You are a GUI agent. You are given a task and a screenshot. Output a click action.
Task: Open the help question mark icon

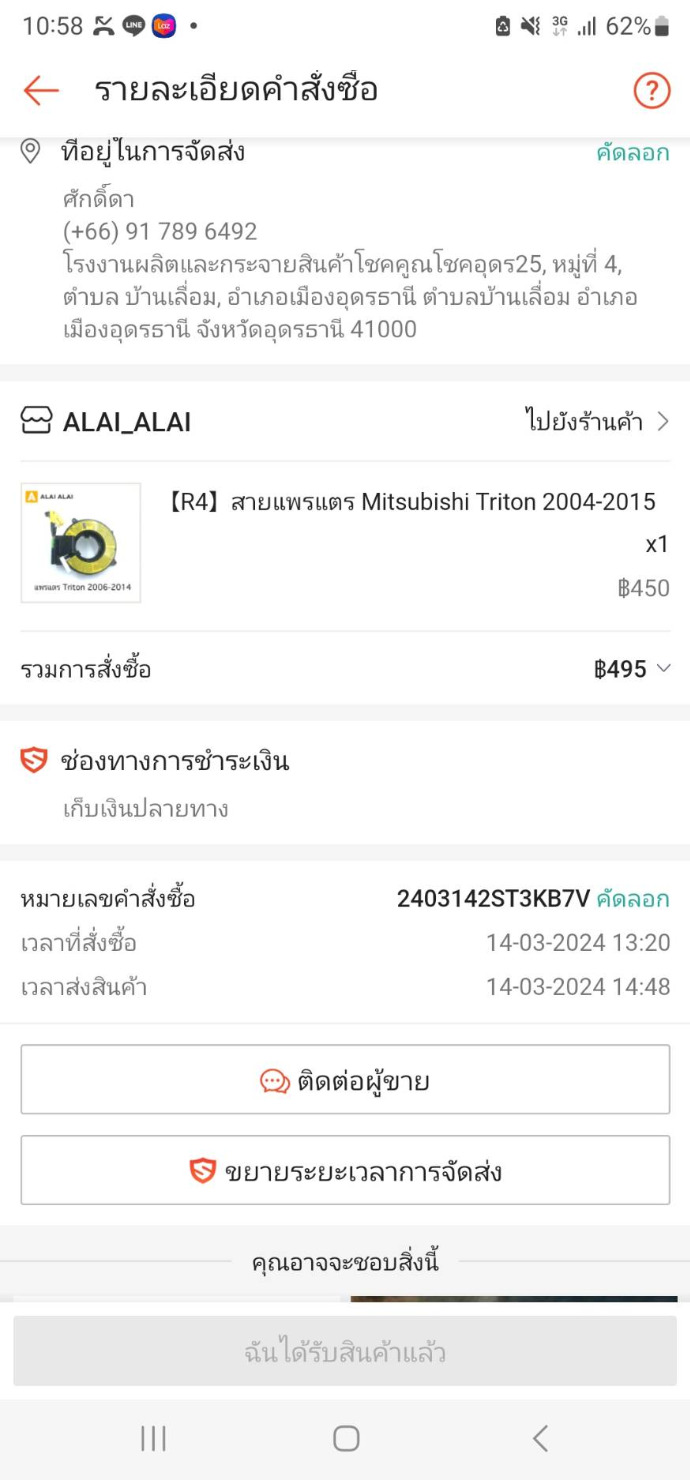[x=651, y=91]
